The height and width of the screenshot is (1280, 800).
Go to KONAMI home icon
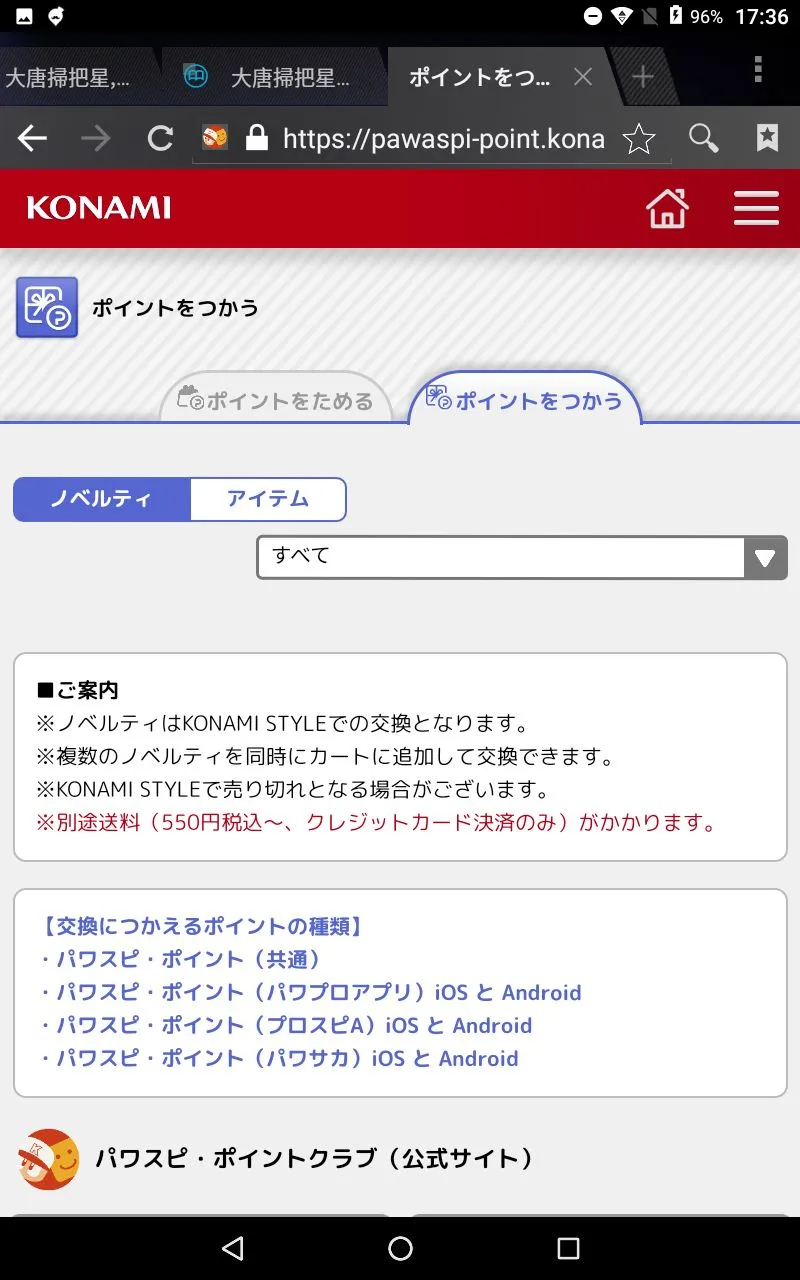point(667,208)
